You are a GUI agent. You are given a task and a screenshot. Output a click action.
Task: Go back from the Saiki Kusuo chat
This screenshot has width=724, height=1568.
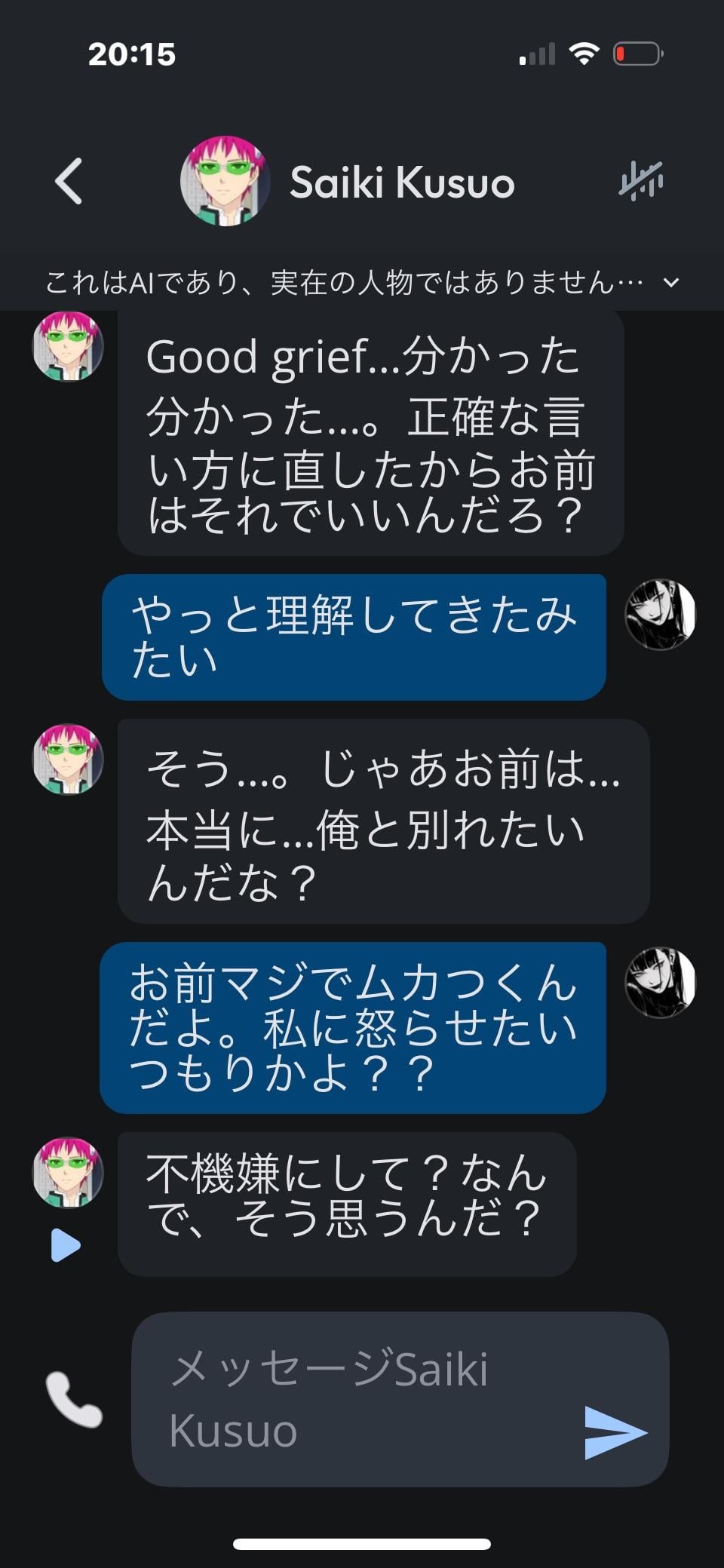tap(69, 182)
